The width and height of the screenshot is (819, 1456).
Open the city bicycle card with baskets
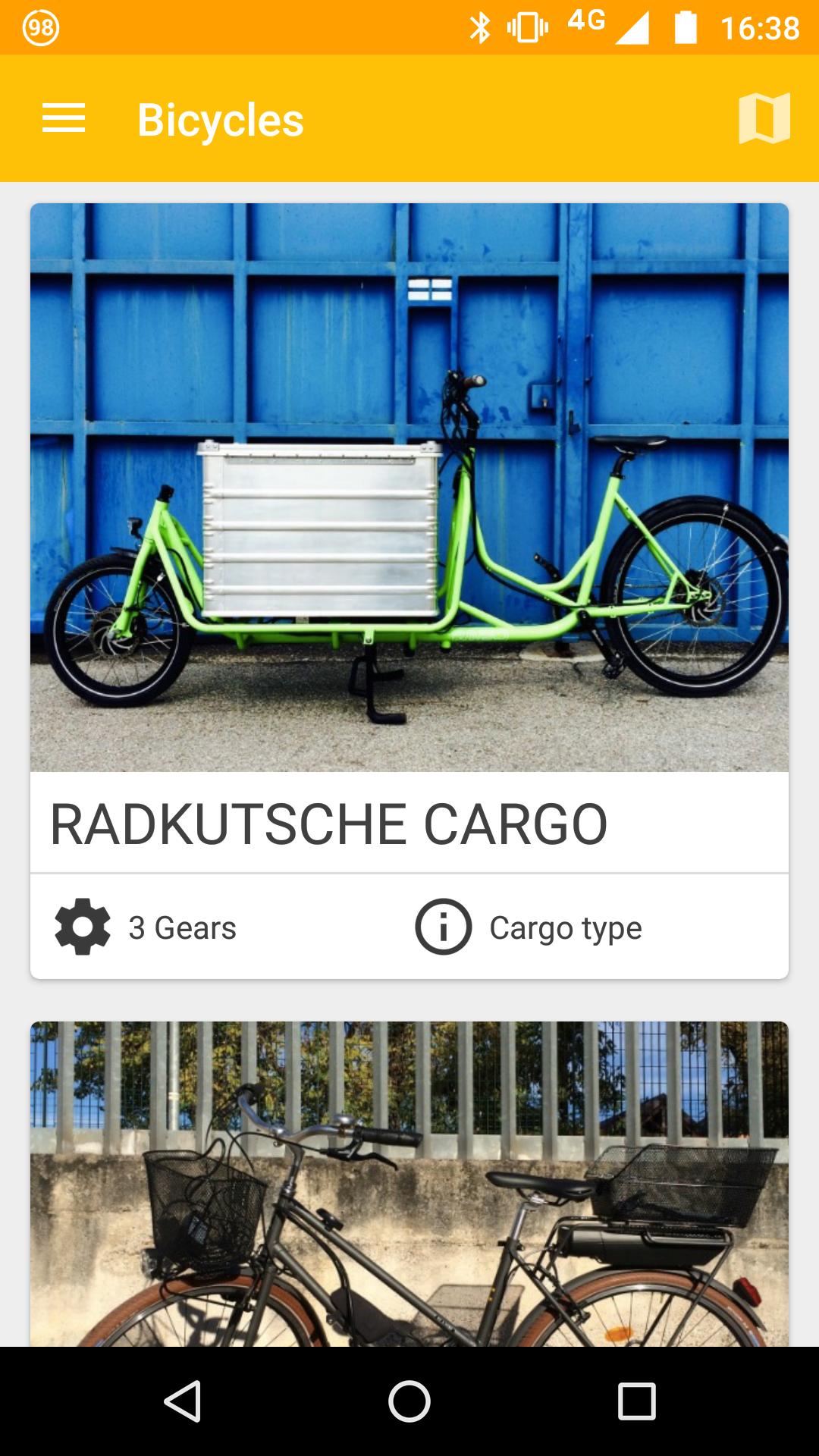(409, 1183)
